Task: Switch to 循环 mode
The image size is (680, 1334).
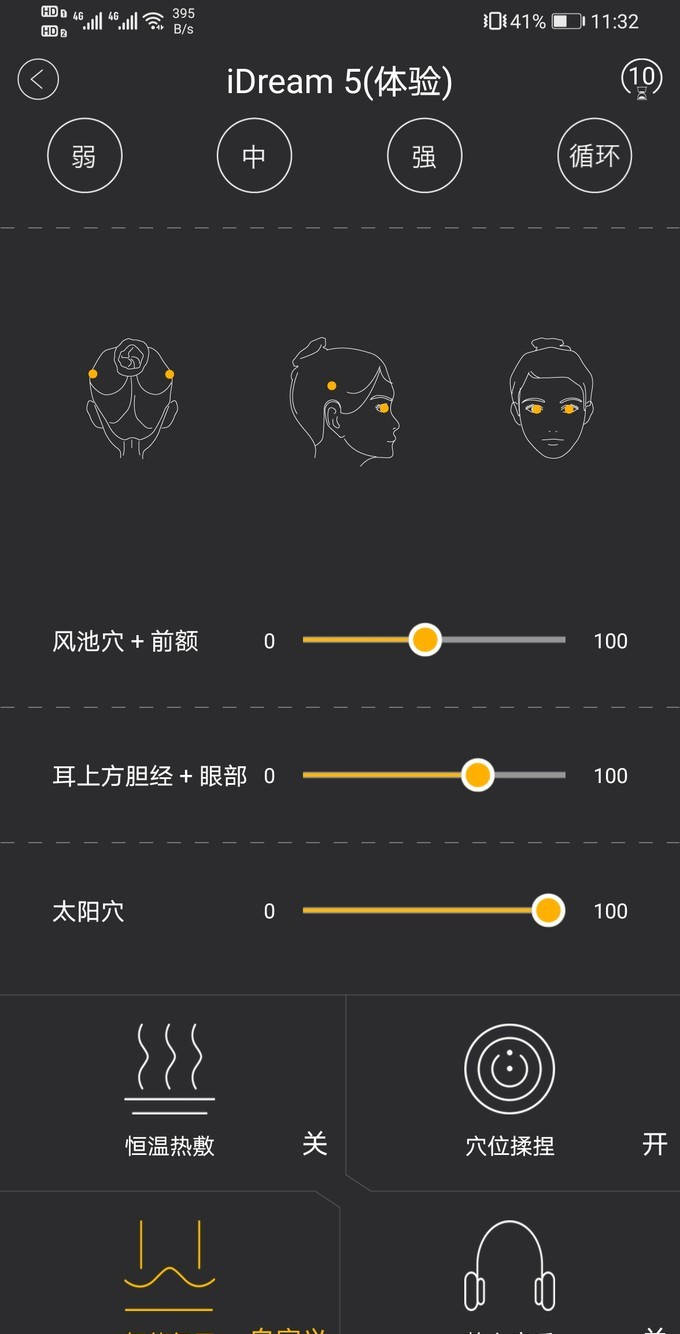Action: (x=594, y=156)
